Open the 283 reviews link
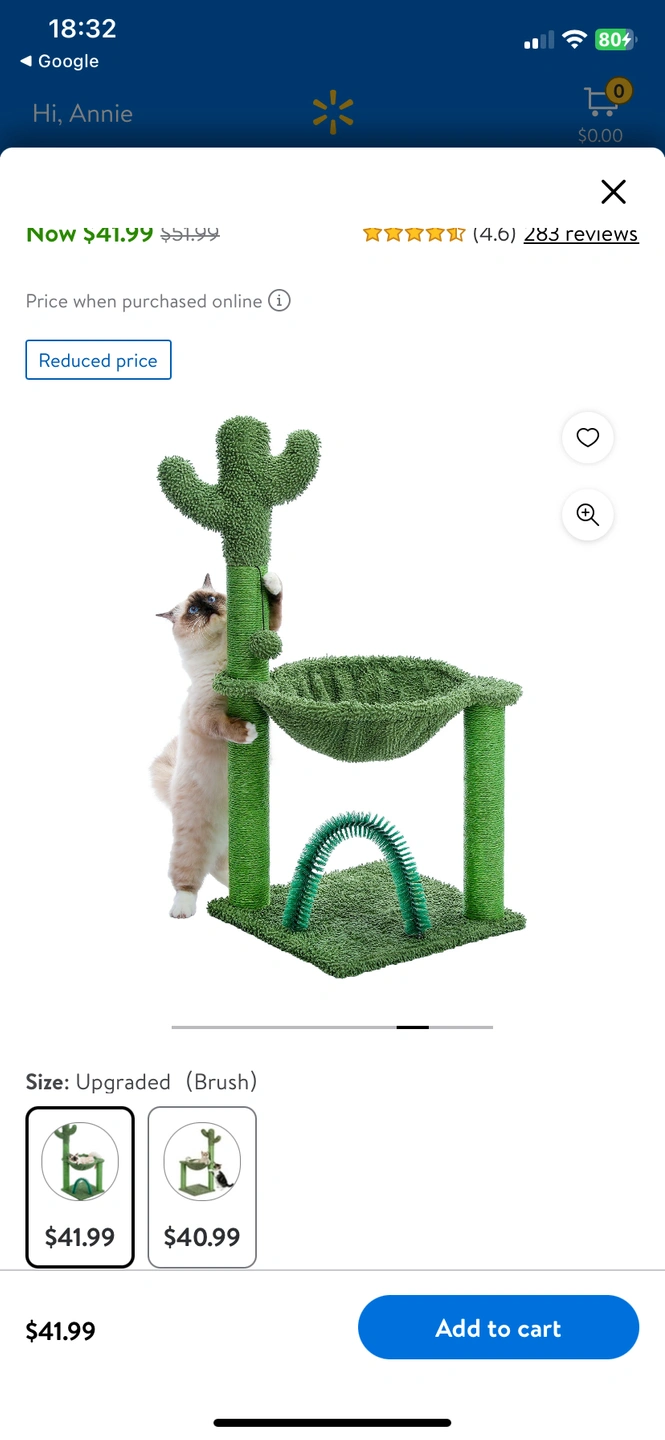 click(580, 234)
